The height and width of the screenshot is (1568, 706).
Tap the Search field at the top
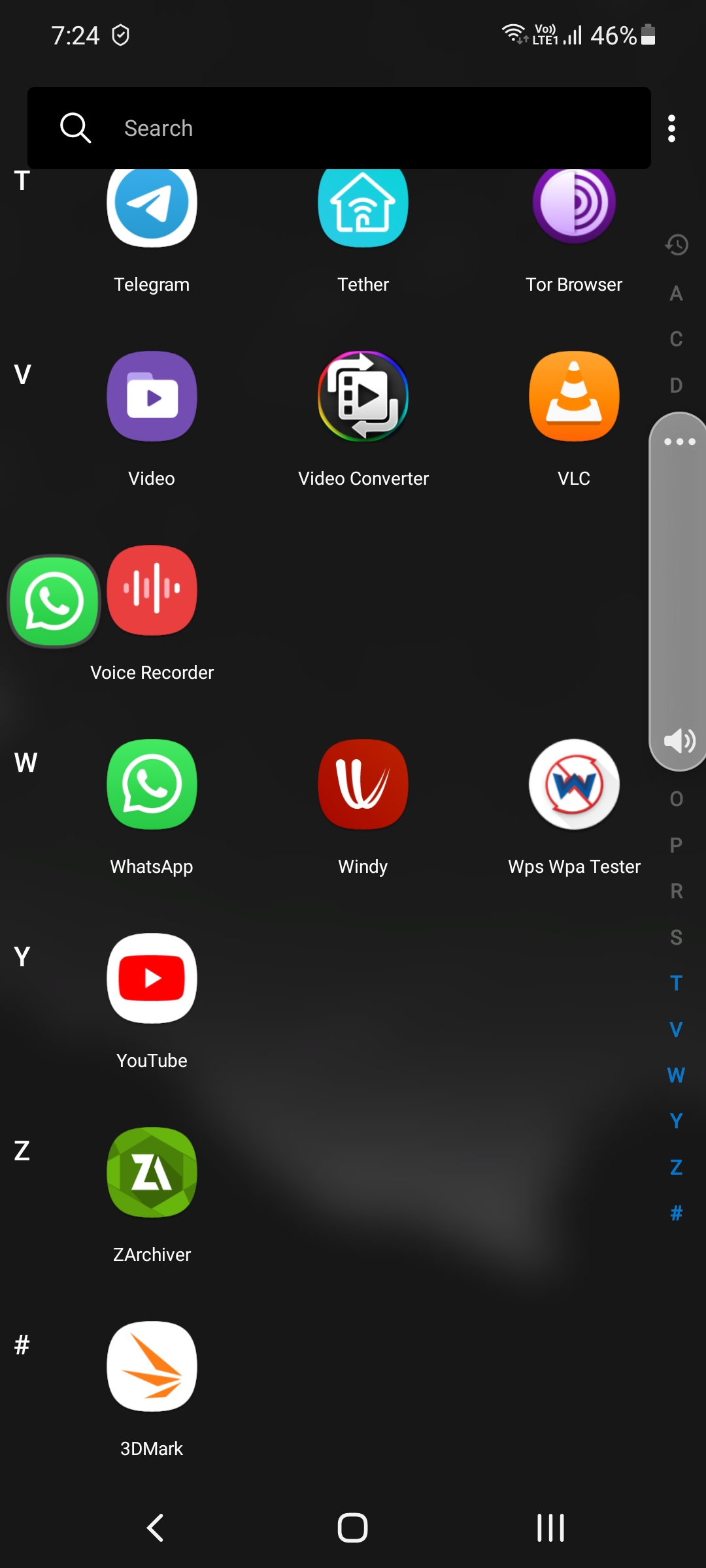(340, 128)
